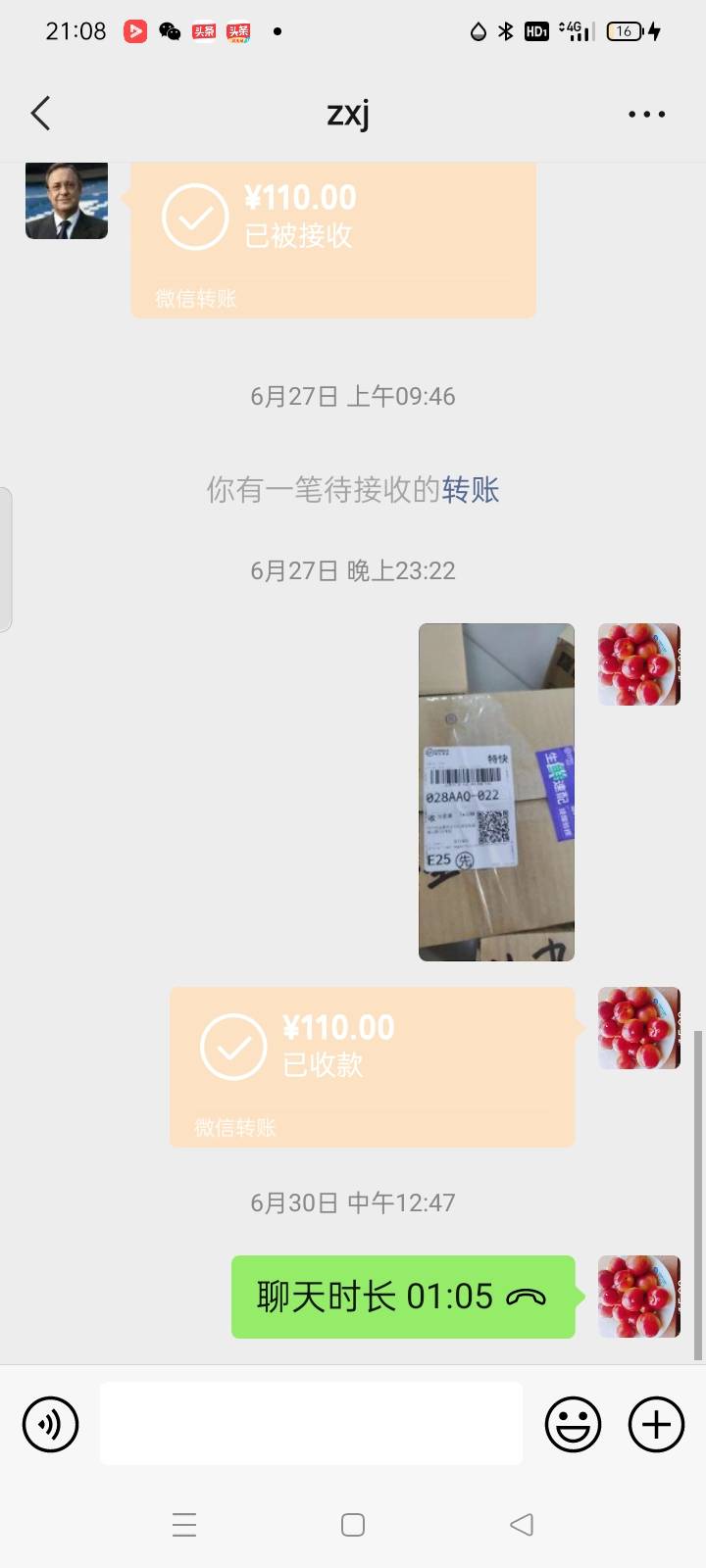Open recent apps from navigation bar
The width and height of the screenshot is (706, 1568).
pyautogui.click(x=184, y=1525)
